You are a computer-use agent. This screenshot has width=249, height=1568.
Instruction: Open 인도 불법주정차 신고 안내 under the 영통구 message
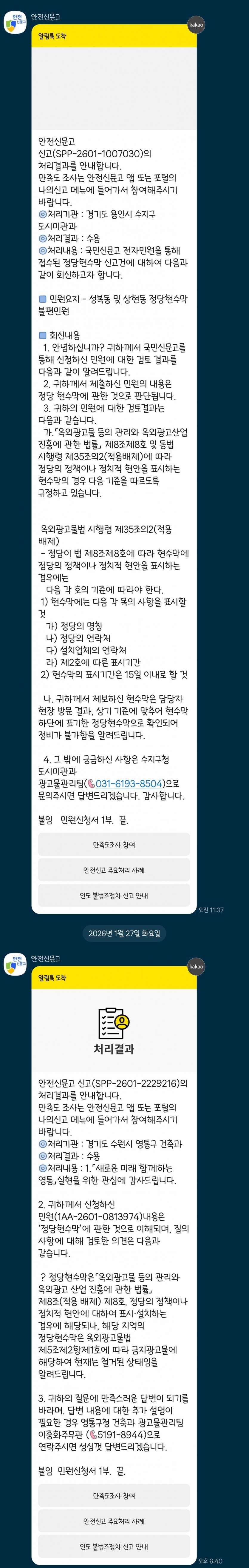[114, 1546]
